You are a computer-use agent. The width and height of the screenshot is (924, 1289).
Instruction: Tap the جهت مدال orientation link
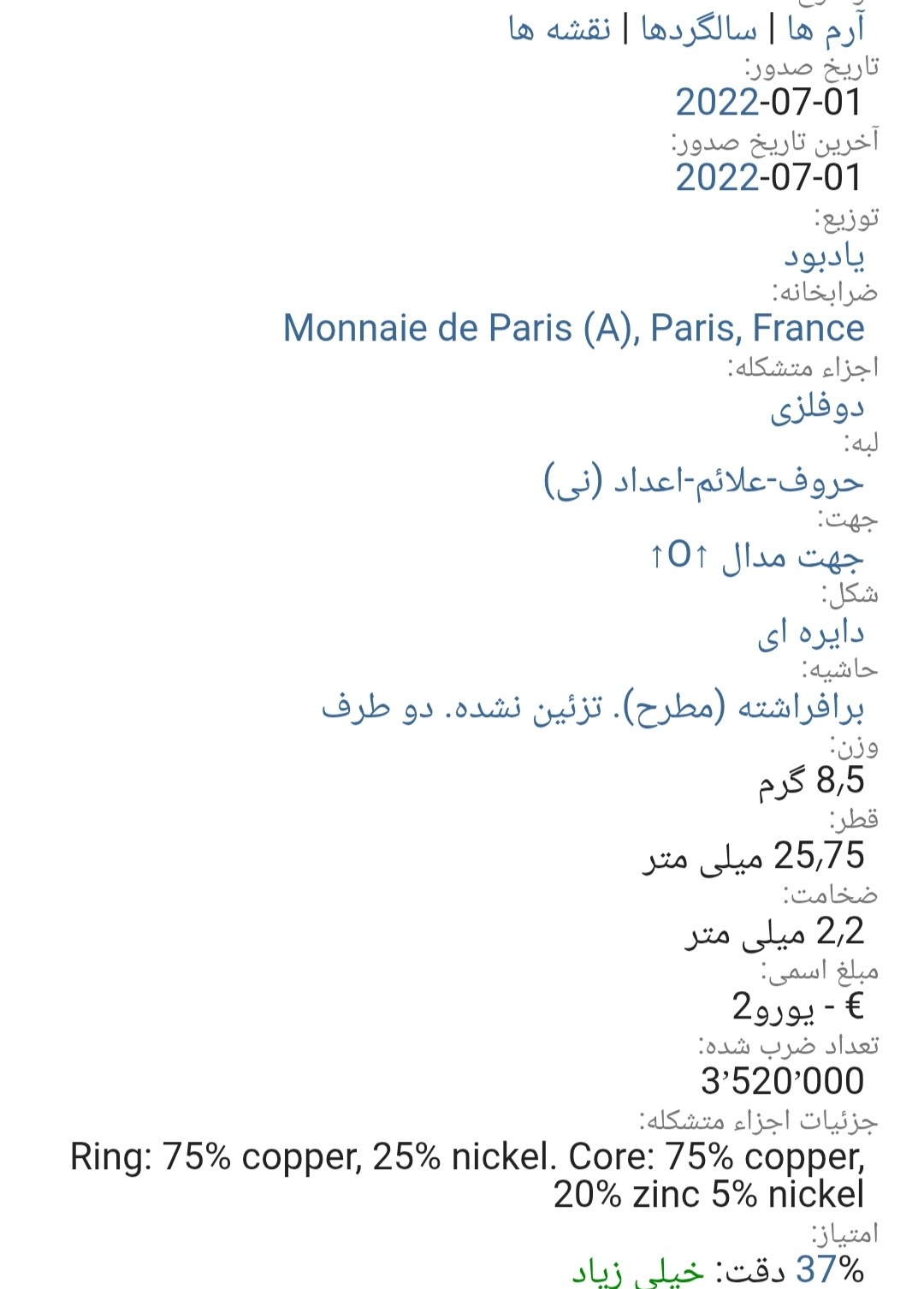(756, 556)
